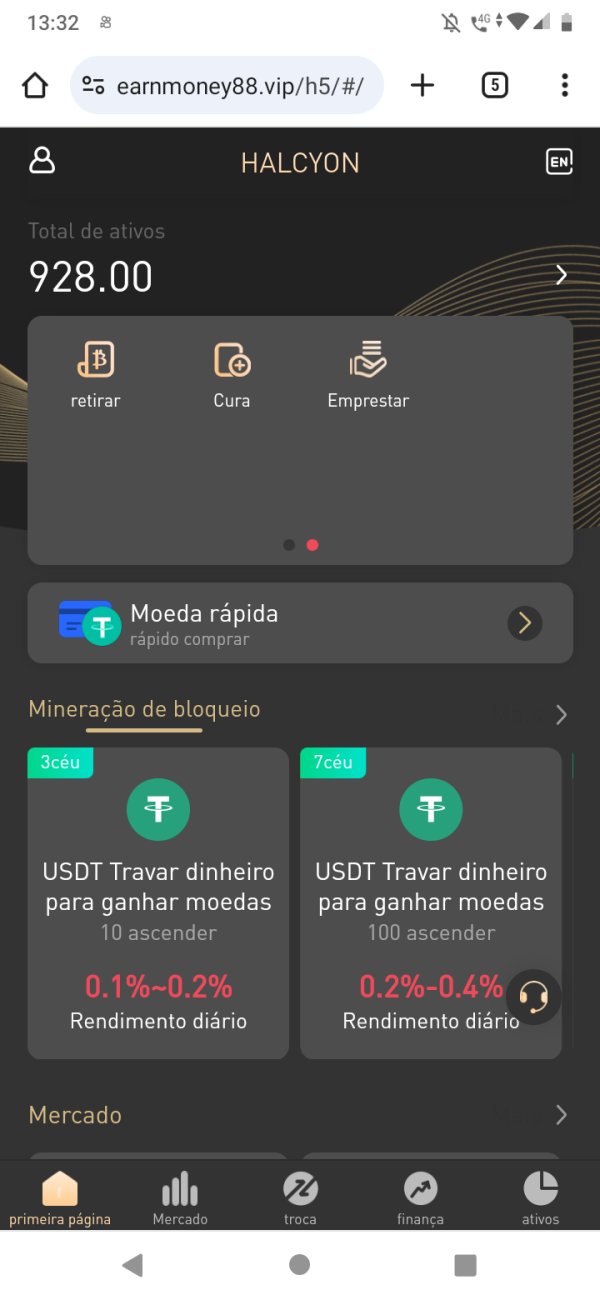This screenshot has width=600, height=1300.
Task: Open the 7céu USDT lock card
Action: (431, 903)
